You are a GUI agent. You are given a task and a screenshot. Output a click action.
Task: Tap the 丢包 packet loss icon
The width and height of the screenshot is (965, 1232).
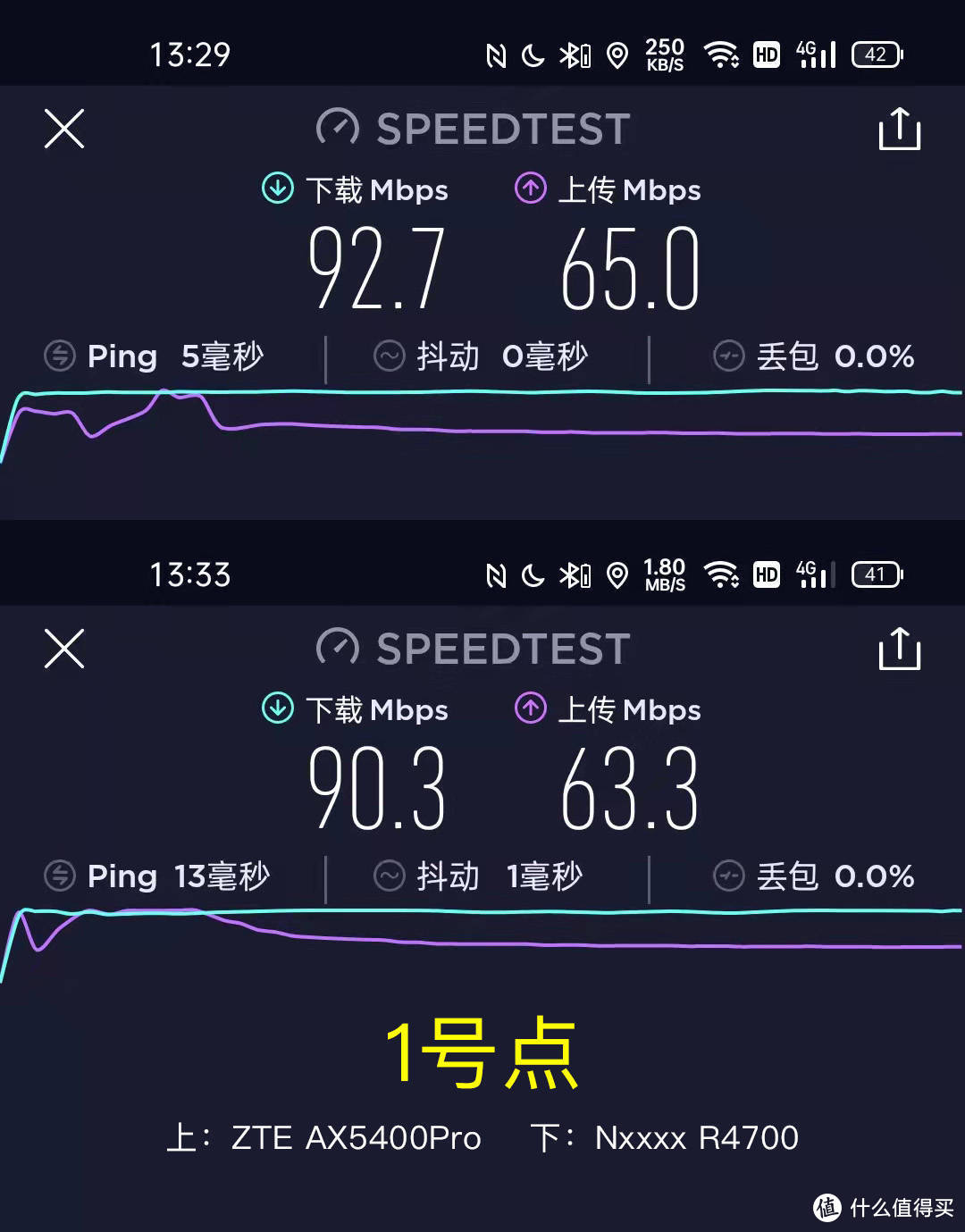(729, 356)
